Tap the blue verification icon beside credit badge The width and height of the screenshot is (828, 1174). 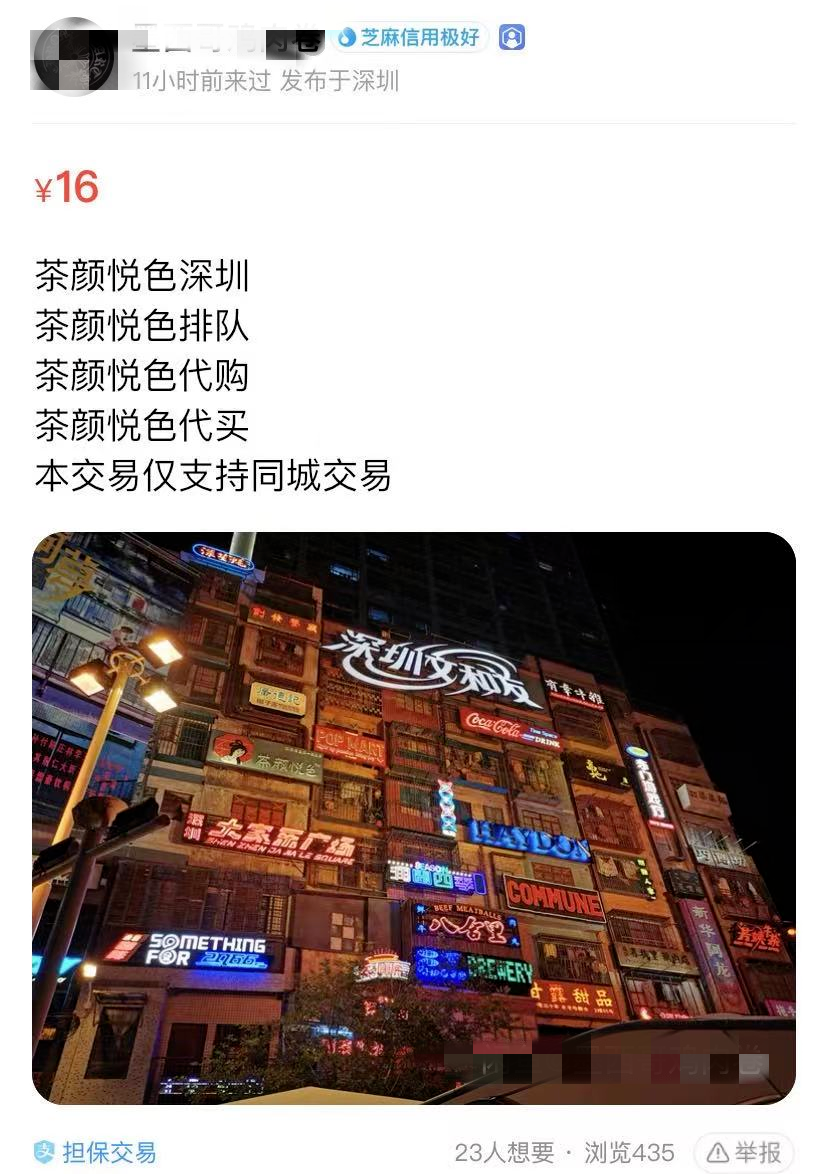click(x=512, y=38)
